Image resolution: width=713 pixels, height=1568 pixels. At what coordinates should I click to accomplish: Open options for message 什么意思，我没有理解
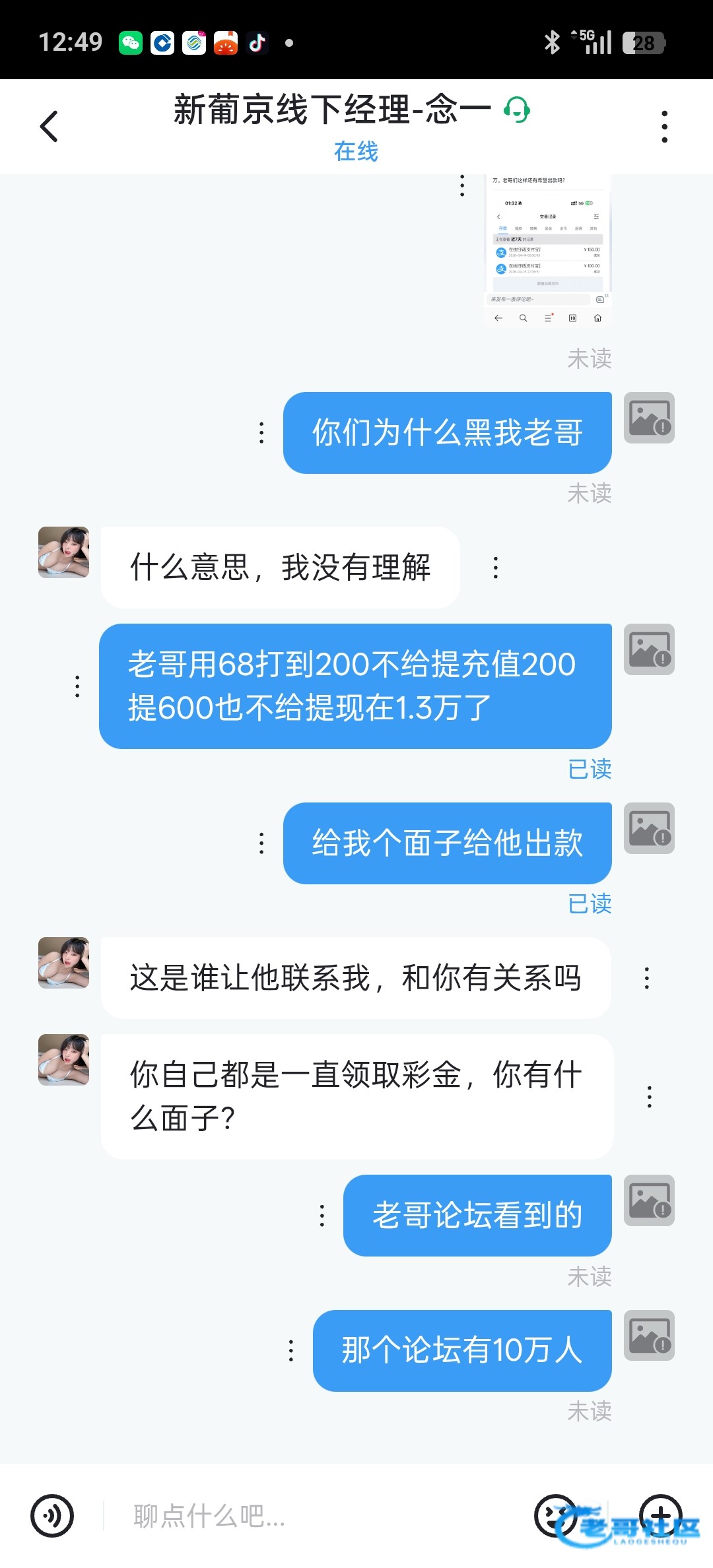(x=496, y=568)
